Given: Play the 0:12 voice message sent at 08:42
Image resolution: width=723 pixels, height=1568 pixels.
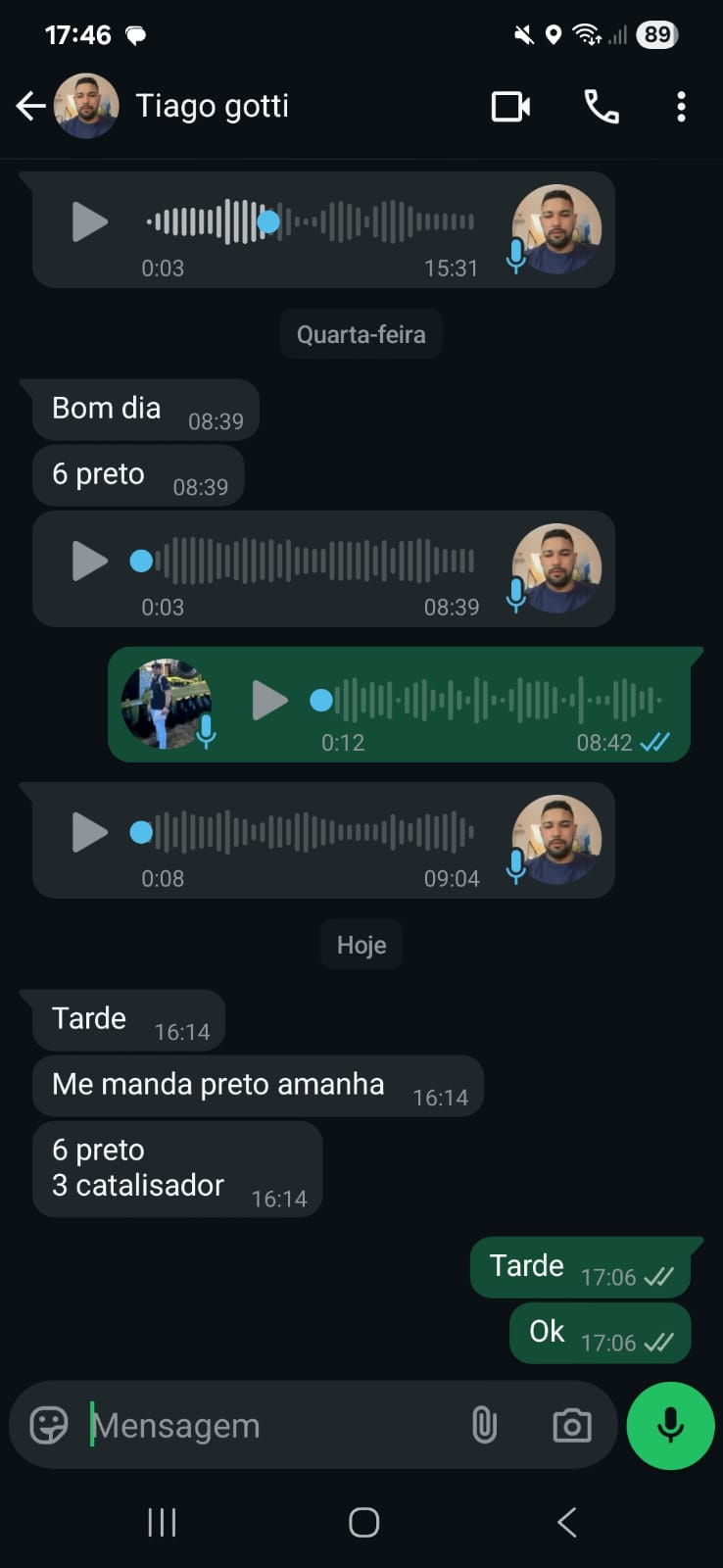Looking at the screenshot, I should 269,700.
